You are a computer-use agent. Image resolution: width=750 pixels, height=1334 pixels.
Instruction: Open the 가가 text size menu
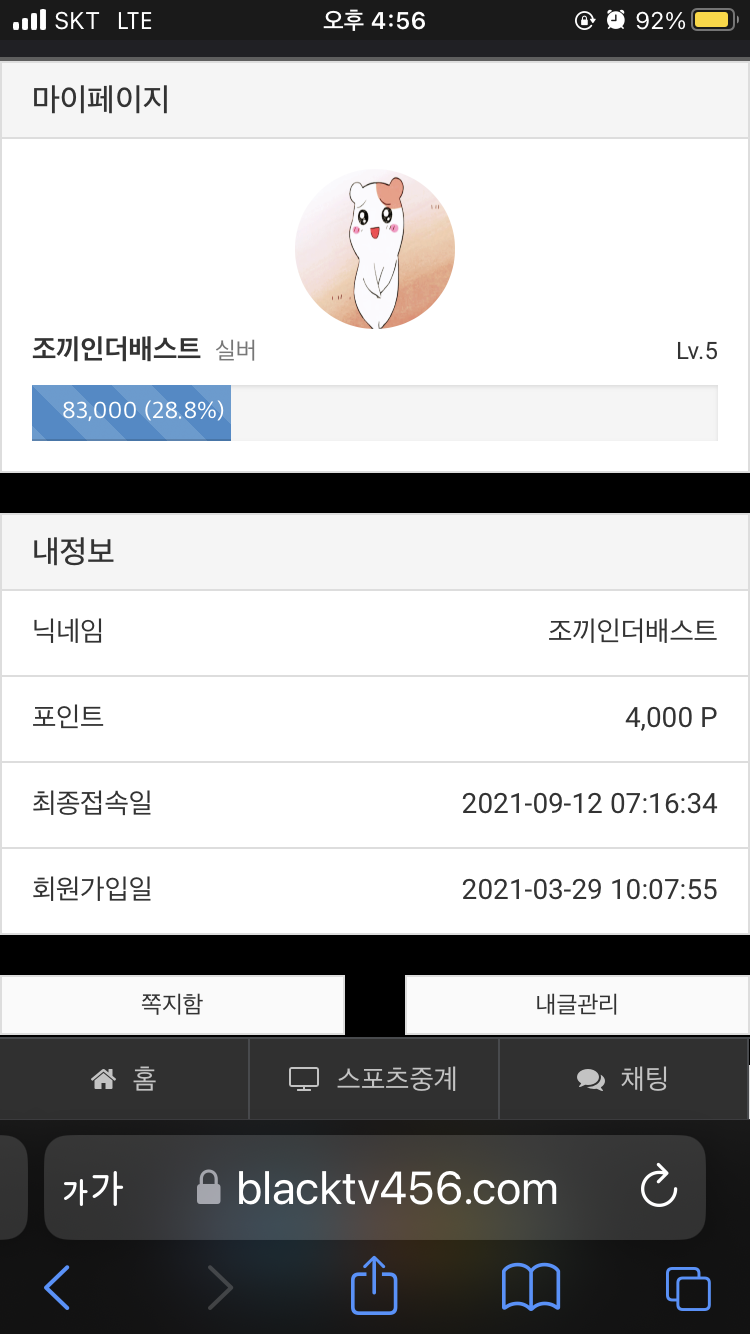pyautogui.click(x=93, y=1189)
